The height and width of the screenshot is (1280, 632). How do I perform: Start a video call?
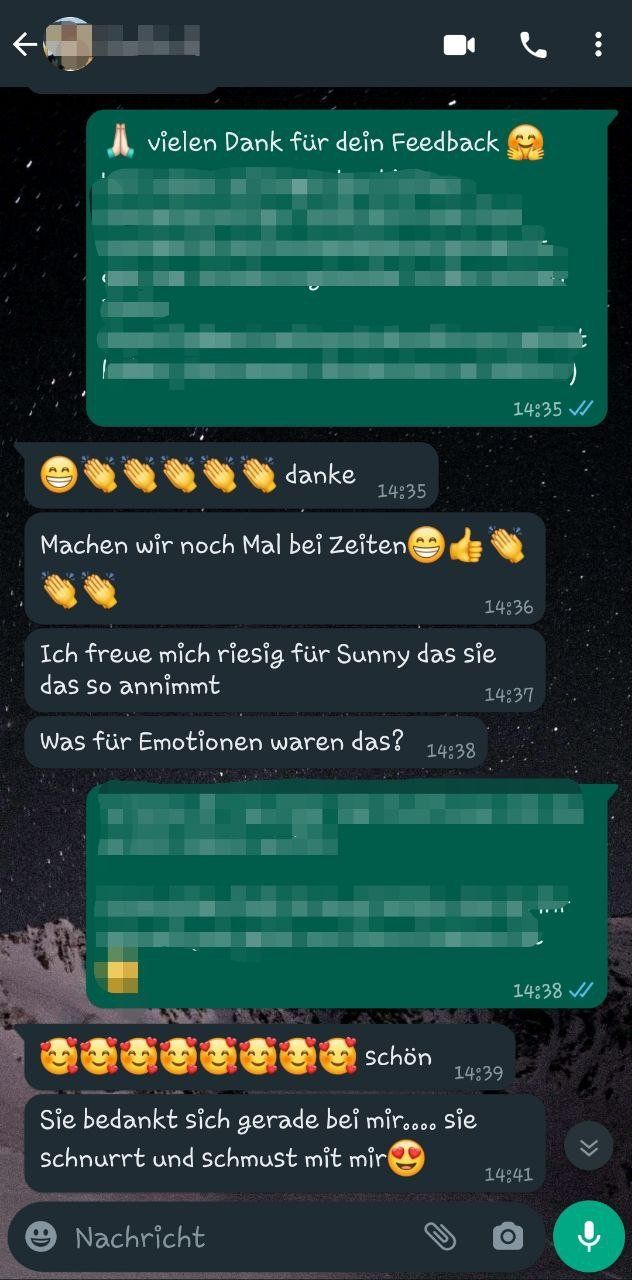tap(459, 44)
